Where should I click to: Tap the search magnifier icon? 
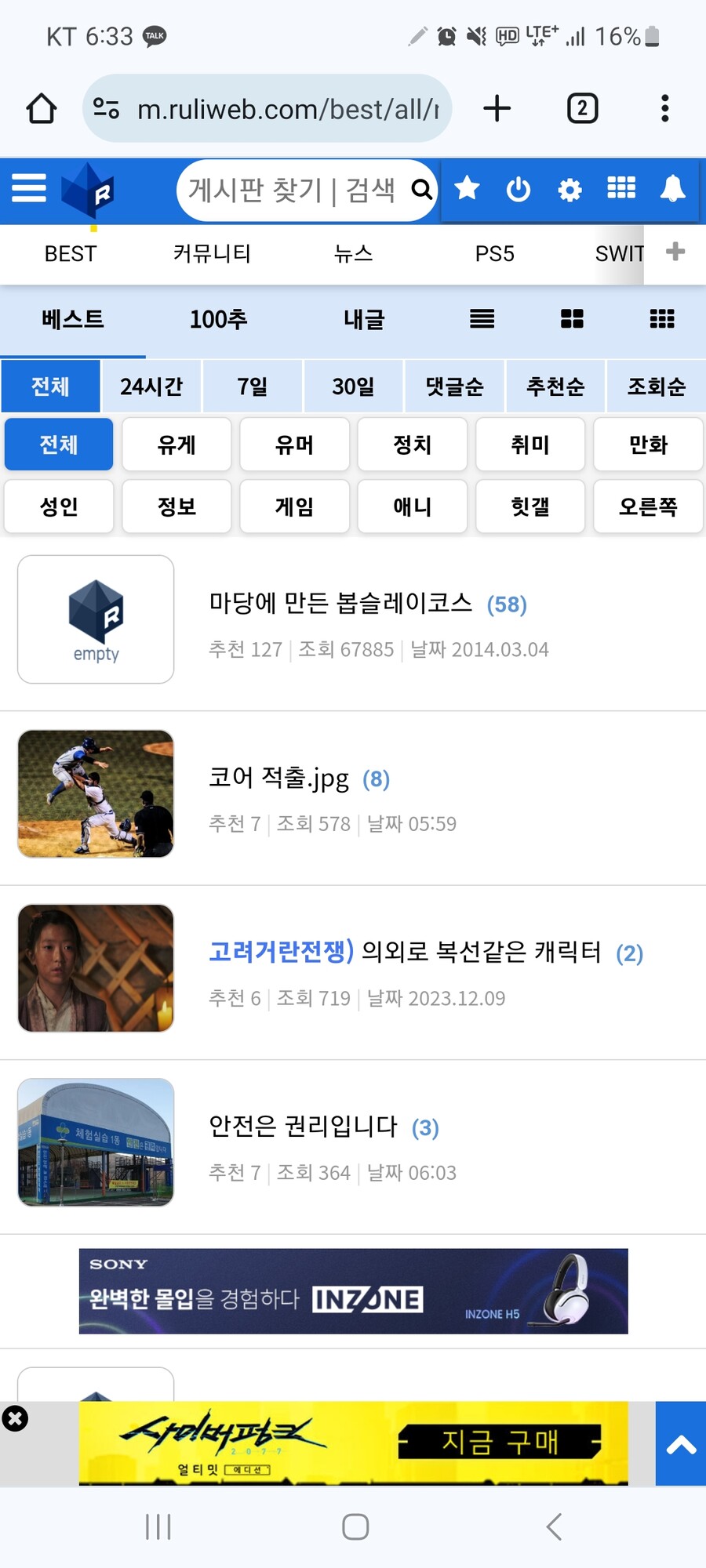[421, 190]
